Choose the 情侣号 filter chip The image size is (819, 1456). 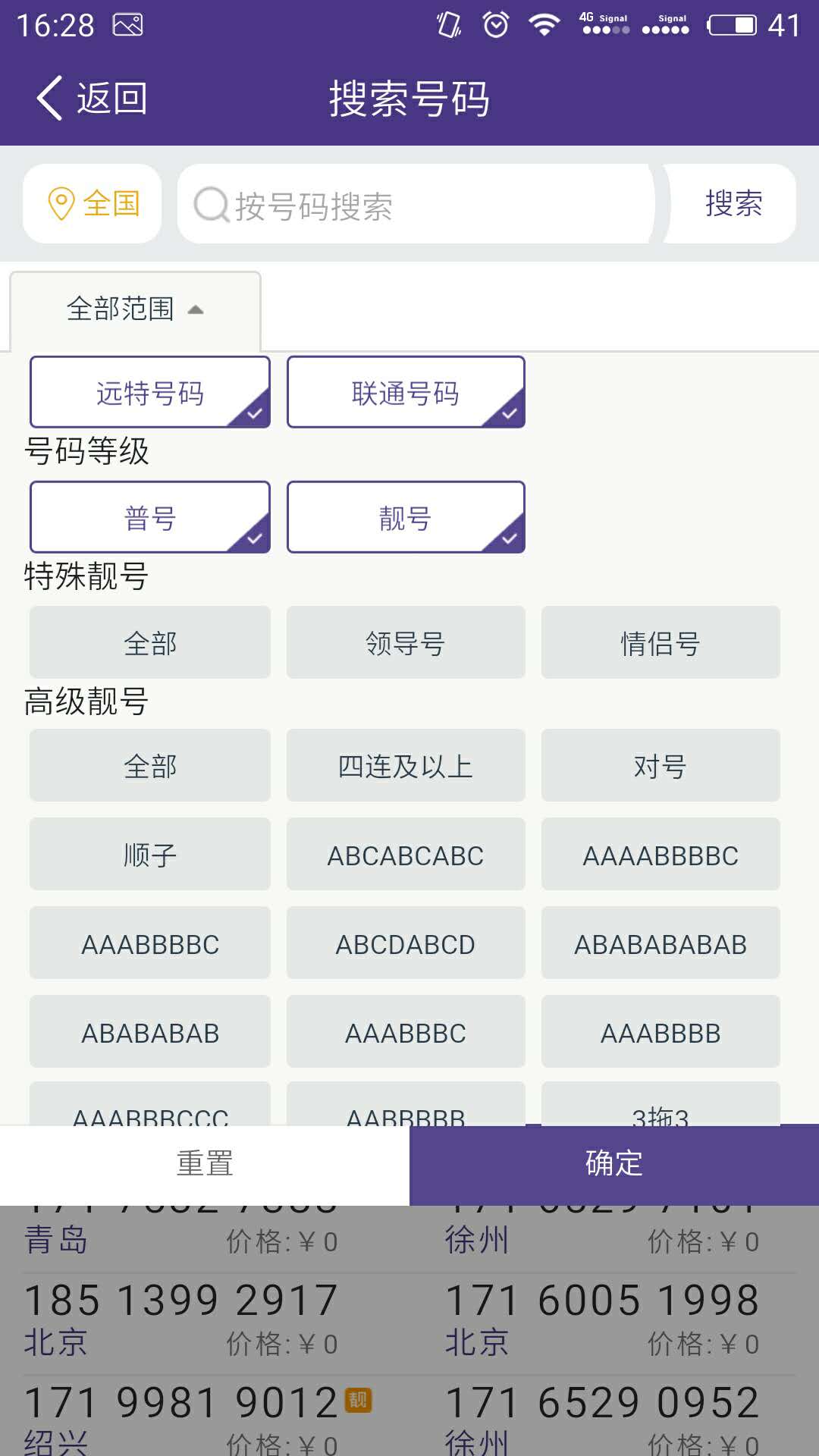tap(661, 643)
